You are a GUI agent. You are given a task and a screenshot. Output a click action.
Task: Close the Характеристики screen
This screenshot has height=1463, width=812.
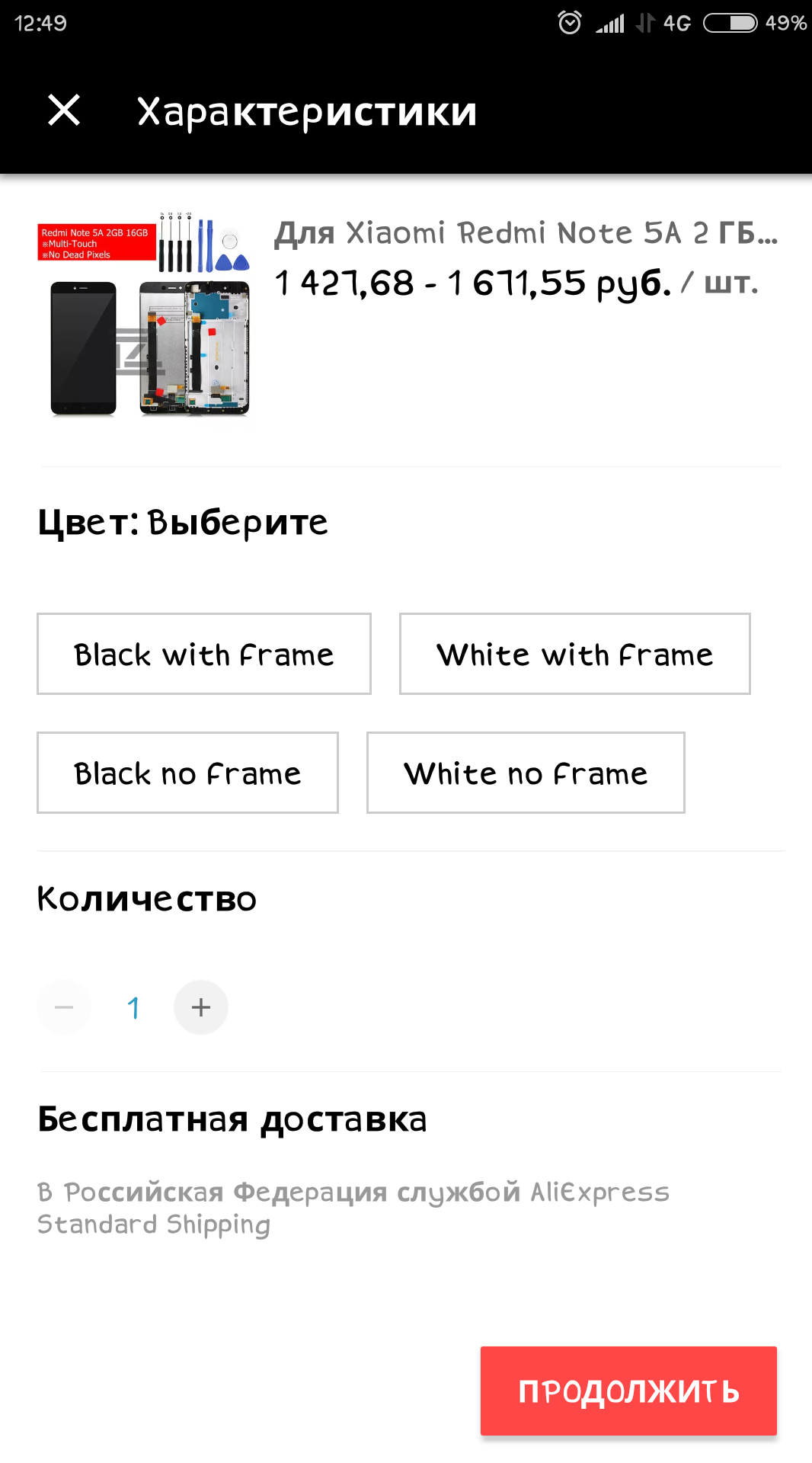click(x=64, y=110)
